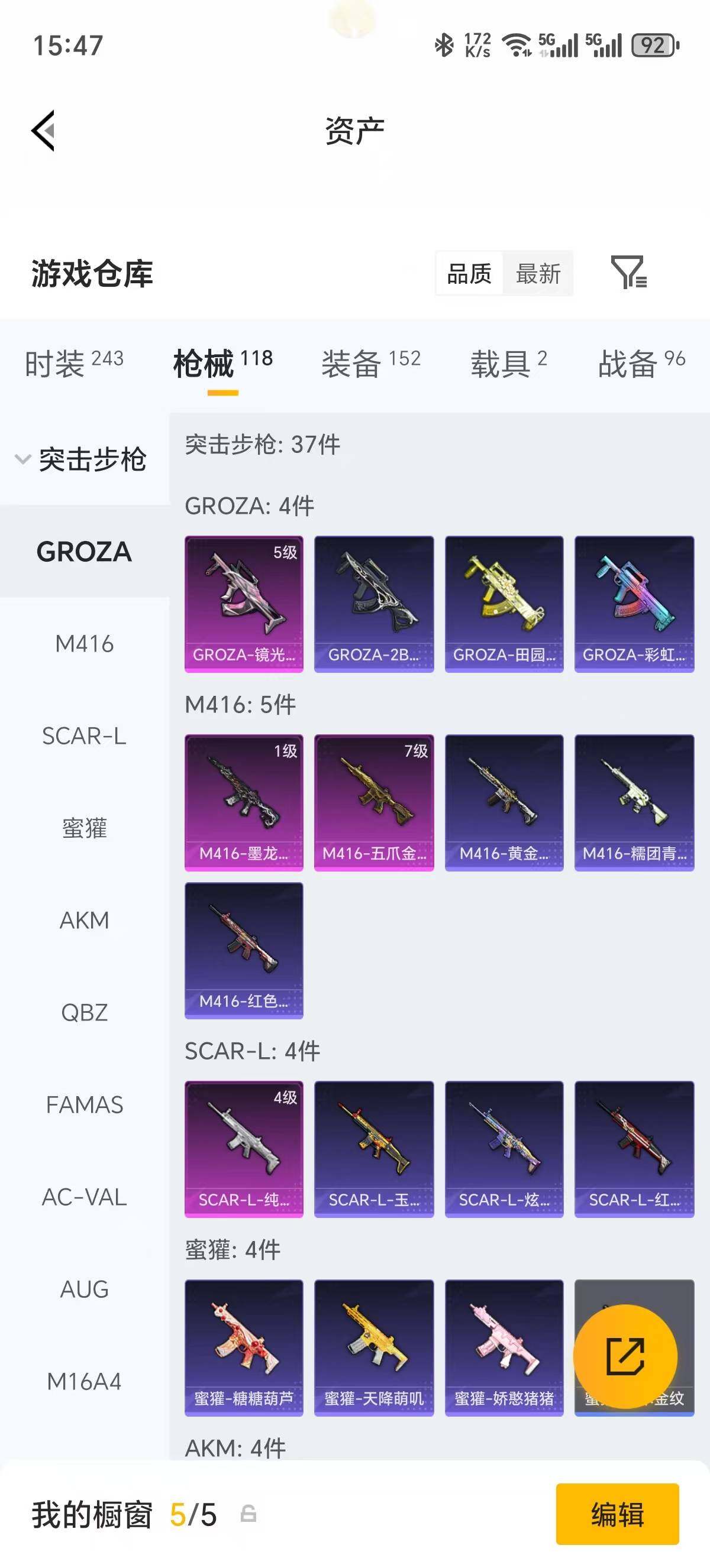Screen dimensions: 710x1568
Task: Switch to the 时装 tab
Action: point(74,363)
